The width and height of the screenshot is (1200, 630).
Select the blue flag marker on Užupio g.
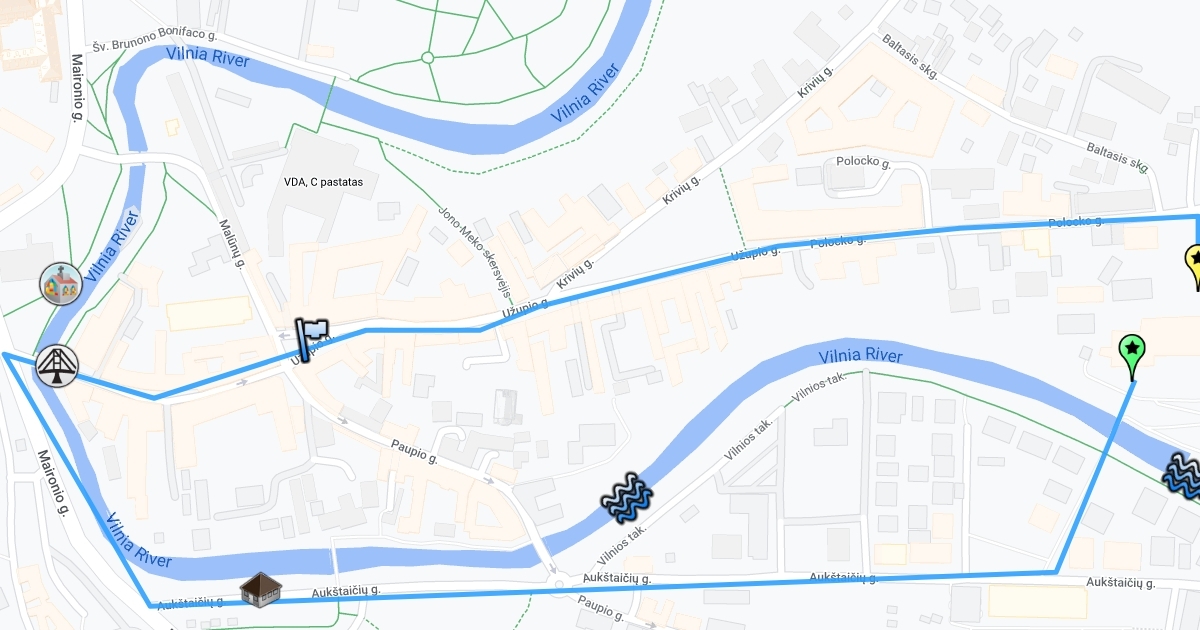(310, 340)
